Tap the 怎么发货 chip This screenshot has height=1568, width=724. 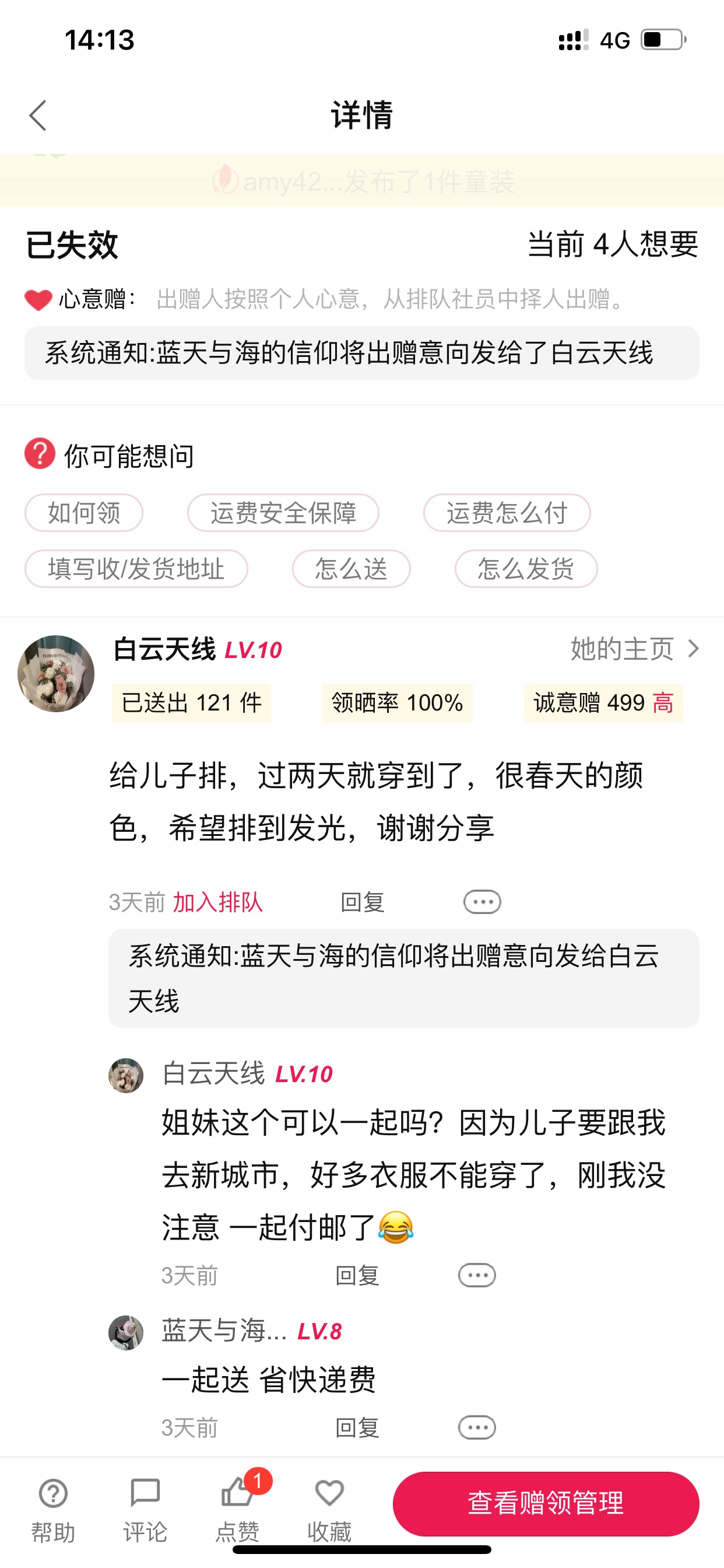[x=526, y=569]
